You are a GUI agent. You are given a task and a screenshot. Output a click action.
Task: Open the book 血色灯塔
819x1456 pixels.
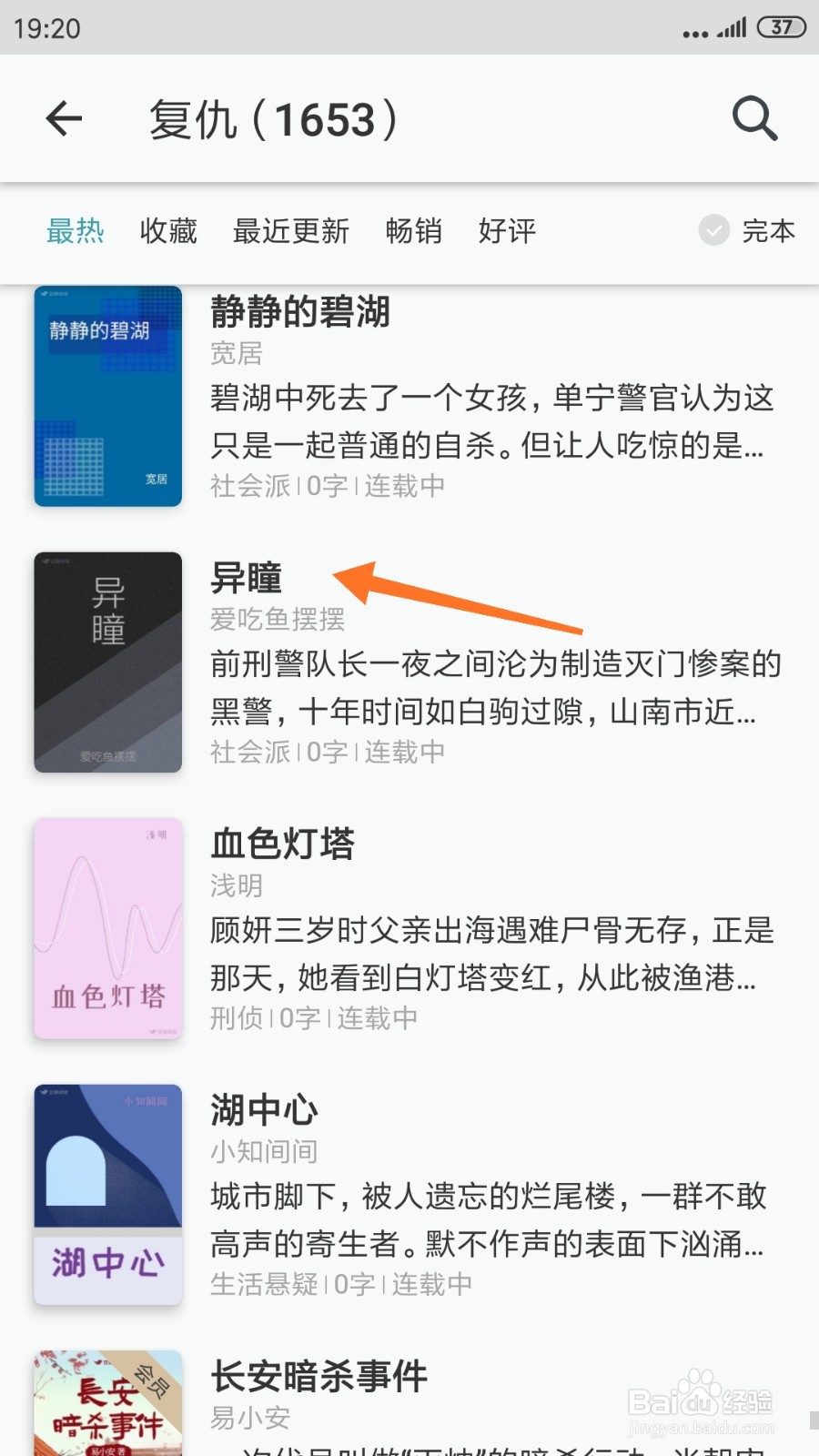click(x=283, y=844)
